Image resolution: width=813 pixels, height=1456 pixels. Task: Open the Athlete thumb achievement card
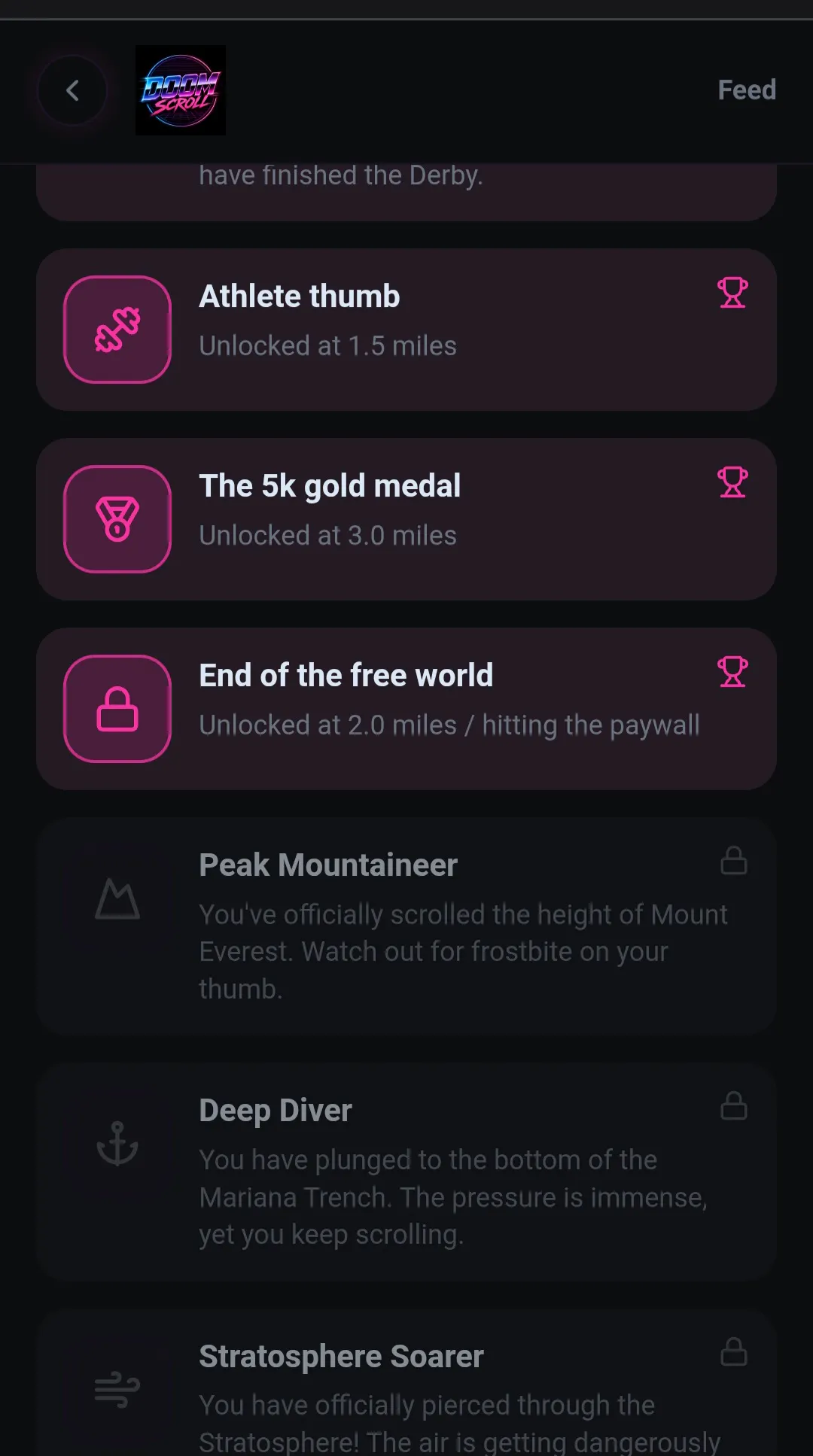[x=406, y=330]
